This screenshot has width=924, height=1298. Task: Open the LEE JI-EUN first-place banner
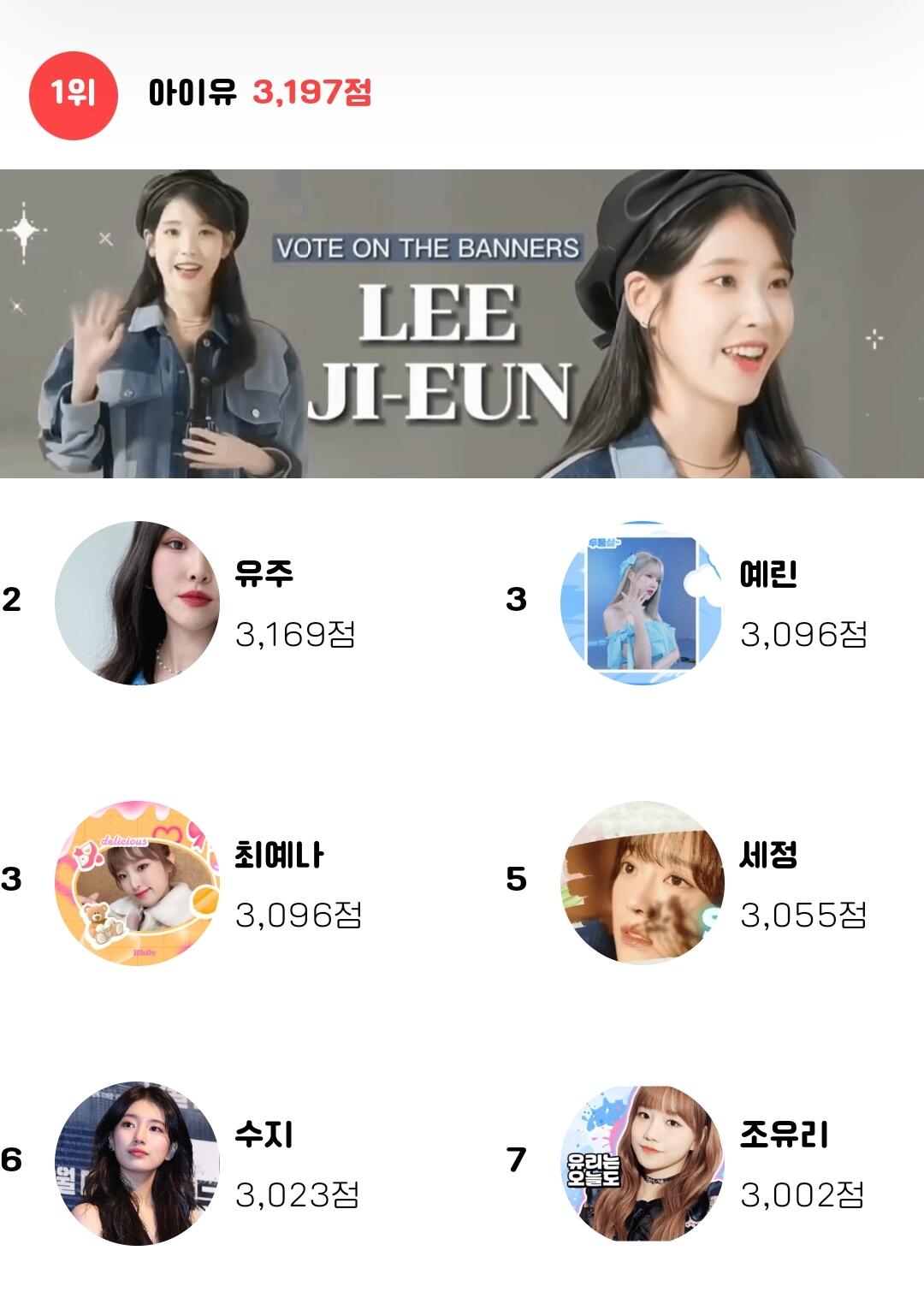(x=462, y=323)
